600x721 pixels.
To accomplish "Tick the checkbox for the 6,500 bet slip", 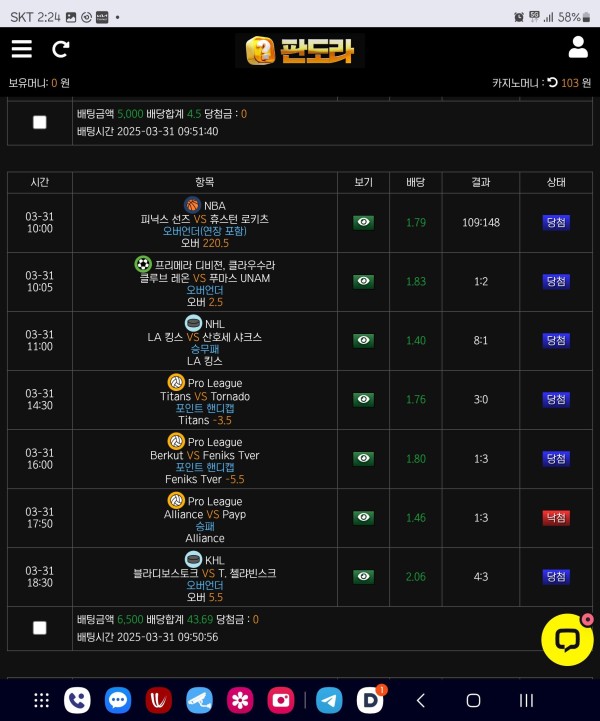I will point(40,628).
